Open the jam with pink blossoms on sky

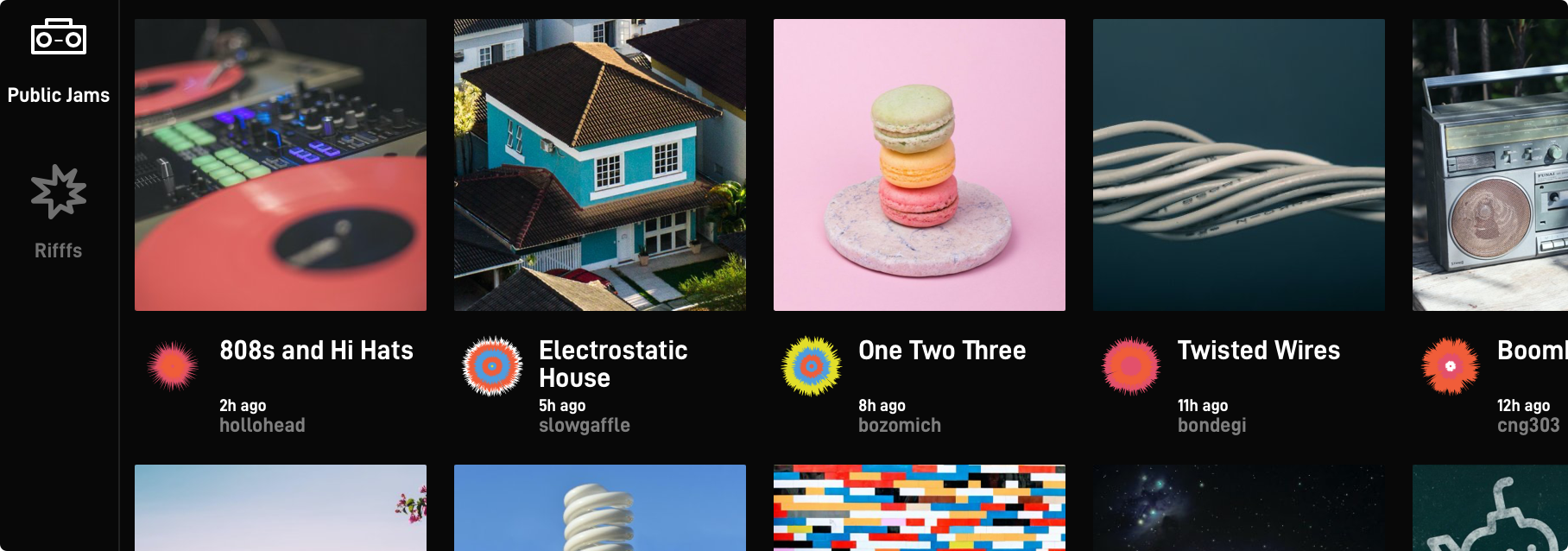(281, 508)
